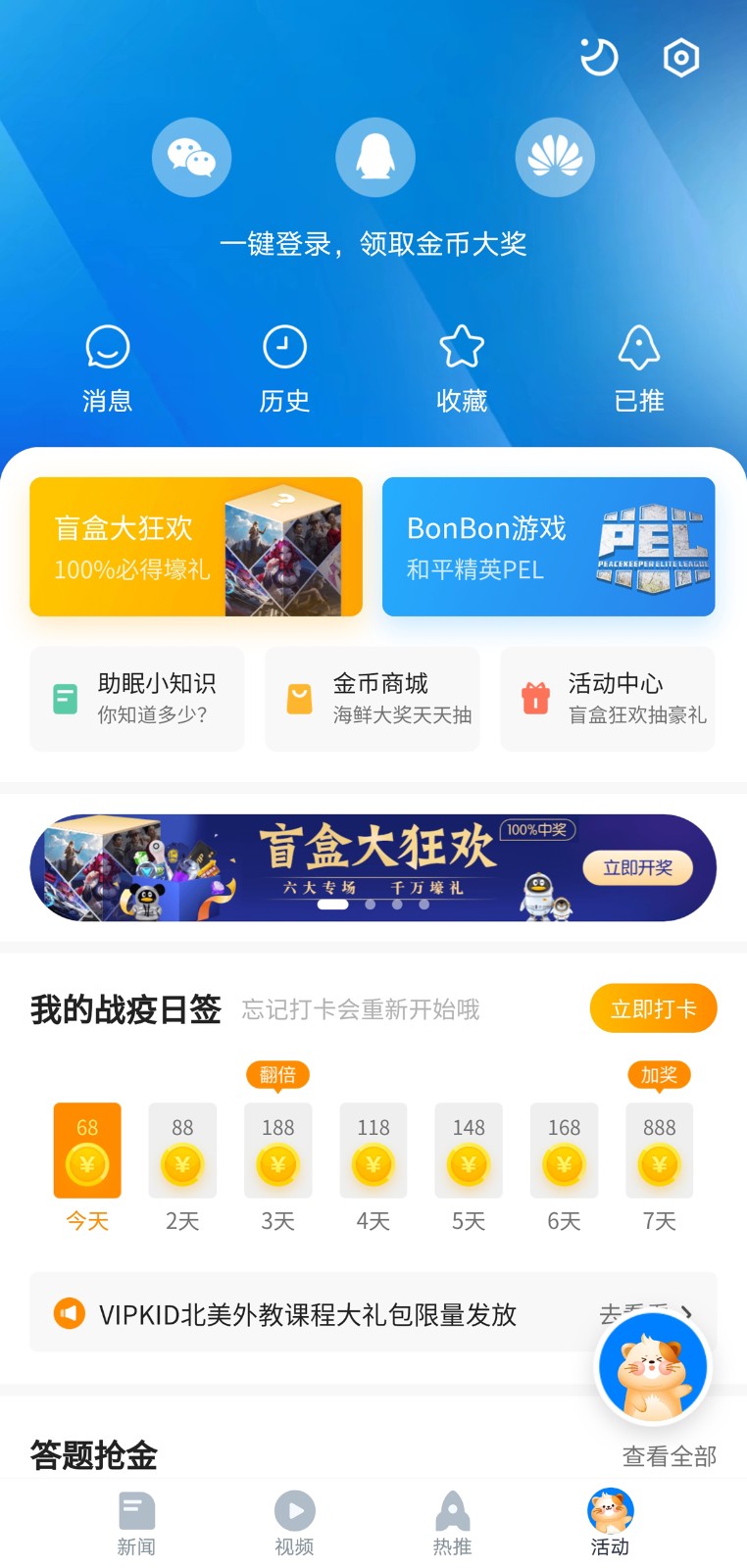View 历史 browsing history
This screenshot has width=747, height=1568.
pos(285,370)
